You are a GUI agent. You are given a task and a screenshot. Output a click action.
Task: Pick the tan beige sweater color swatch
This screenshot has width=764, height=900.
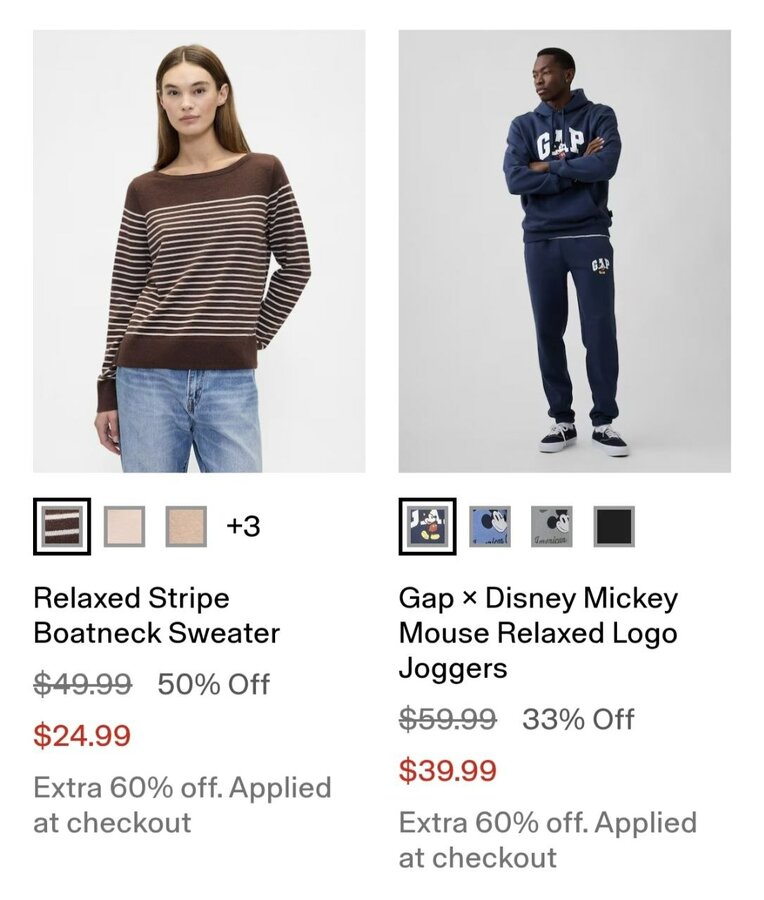(186, 526)
